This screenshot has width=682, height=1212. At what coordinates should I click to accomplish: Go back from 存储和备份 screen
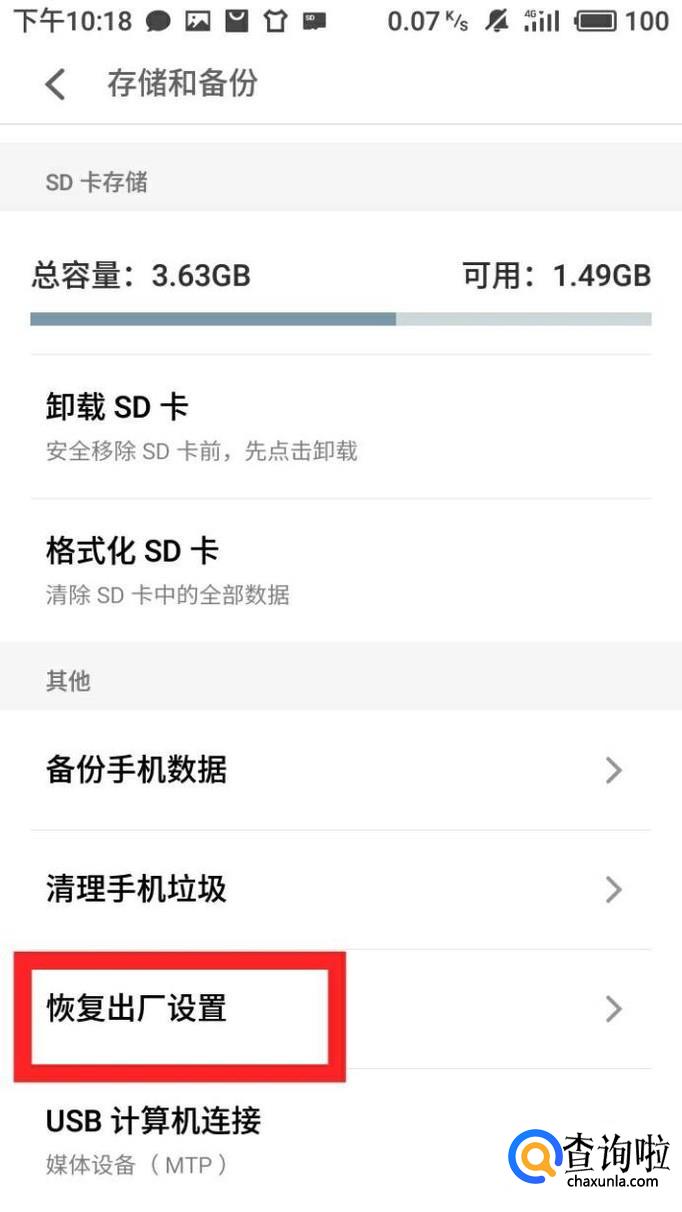(55, 84)
